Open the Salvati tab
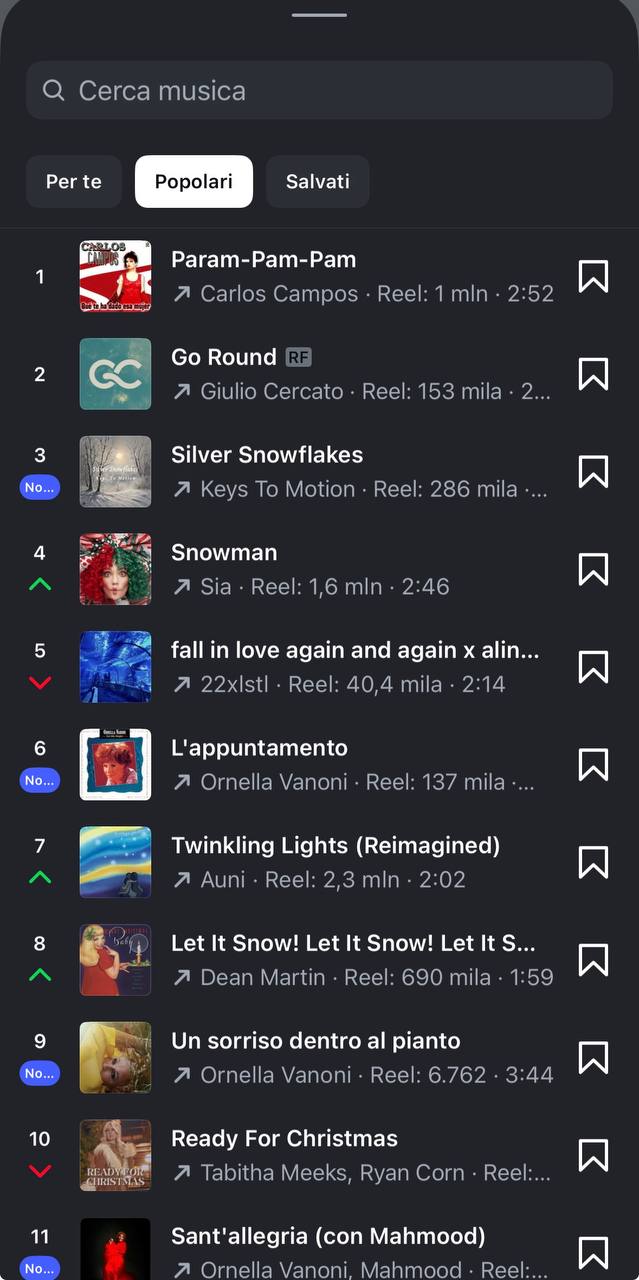 (318, 182)
